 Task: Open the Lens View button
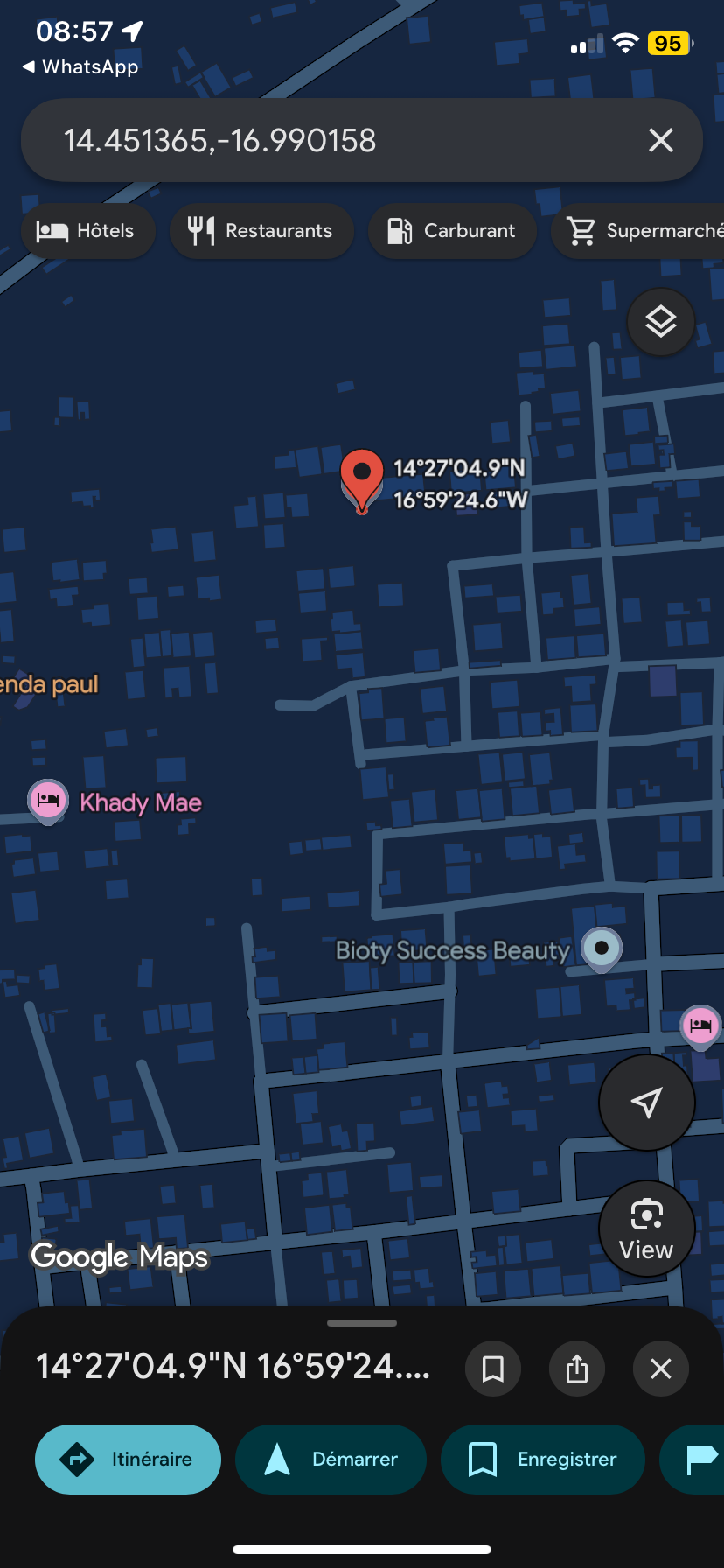[x=647, y=1228]
